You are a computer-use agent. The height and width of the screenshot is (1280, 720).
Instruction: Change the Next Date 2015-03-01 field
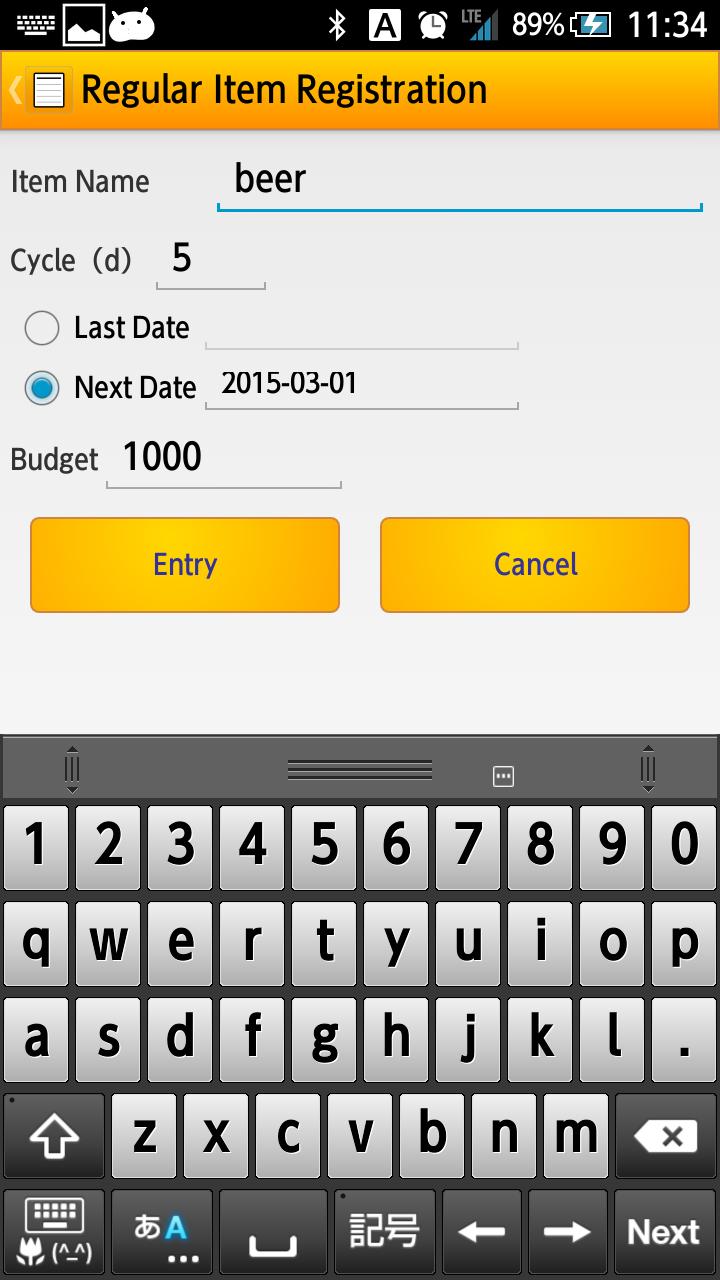361,385
